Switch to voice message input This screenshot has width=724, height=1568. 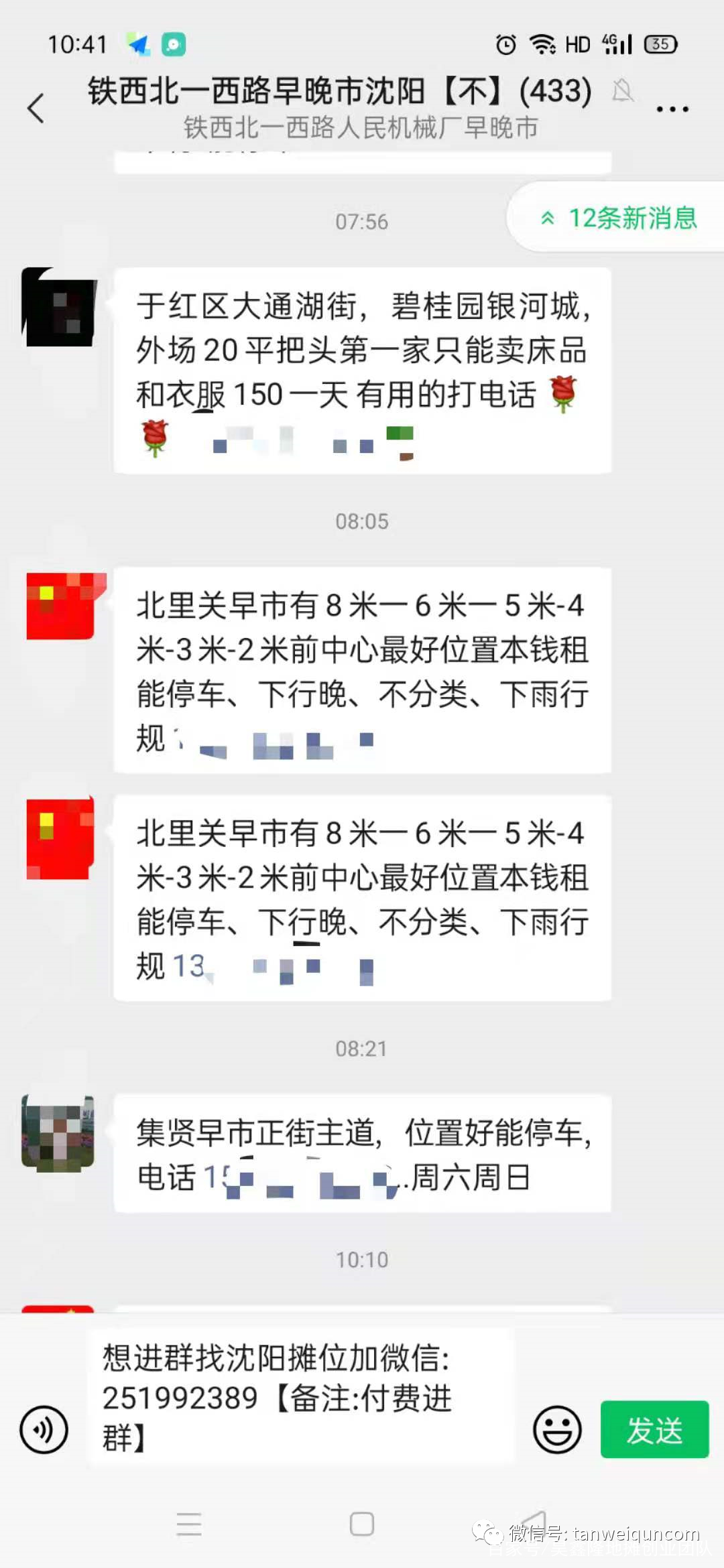[x=44, y=1429]
